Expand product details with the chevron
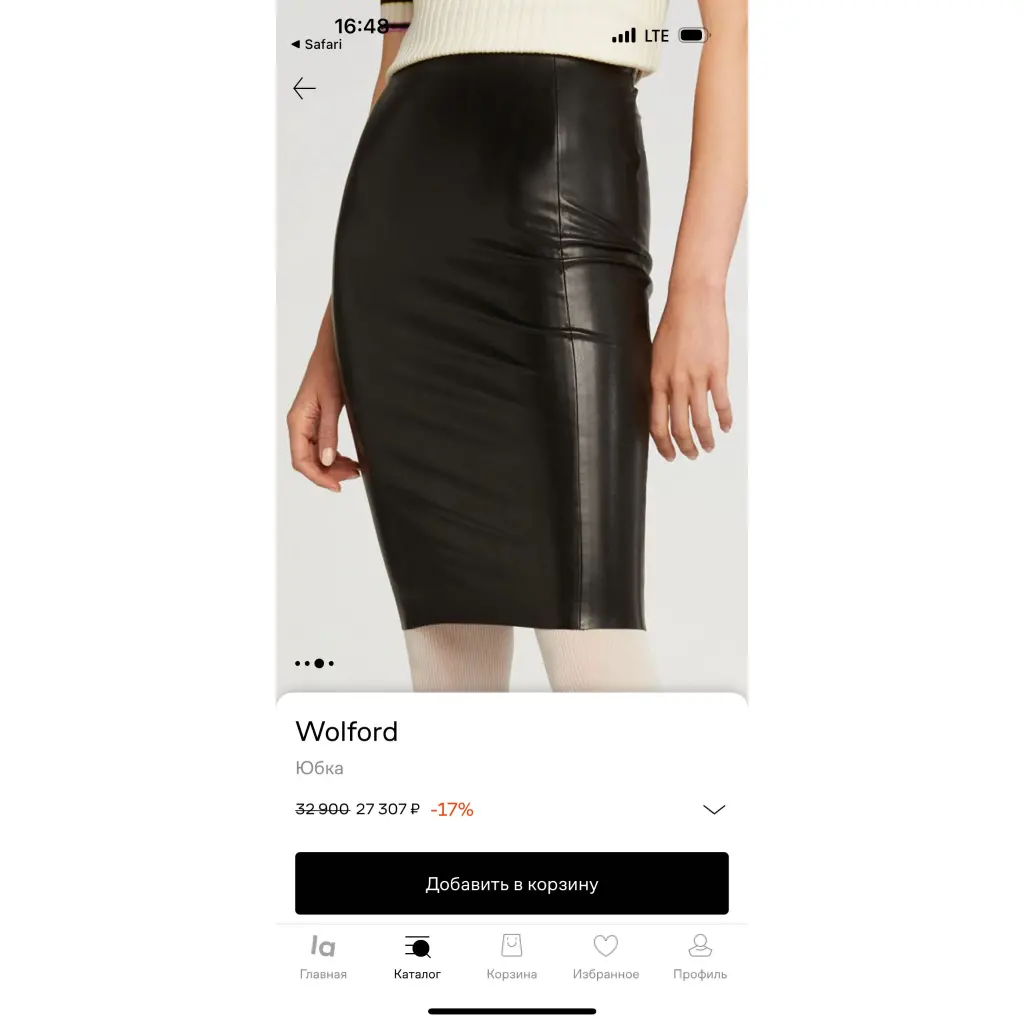This screenshot has width=1024, height=1024. pos(714,810)
